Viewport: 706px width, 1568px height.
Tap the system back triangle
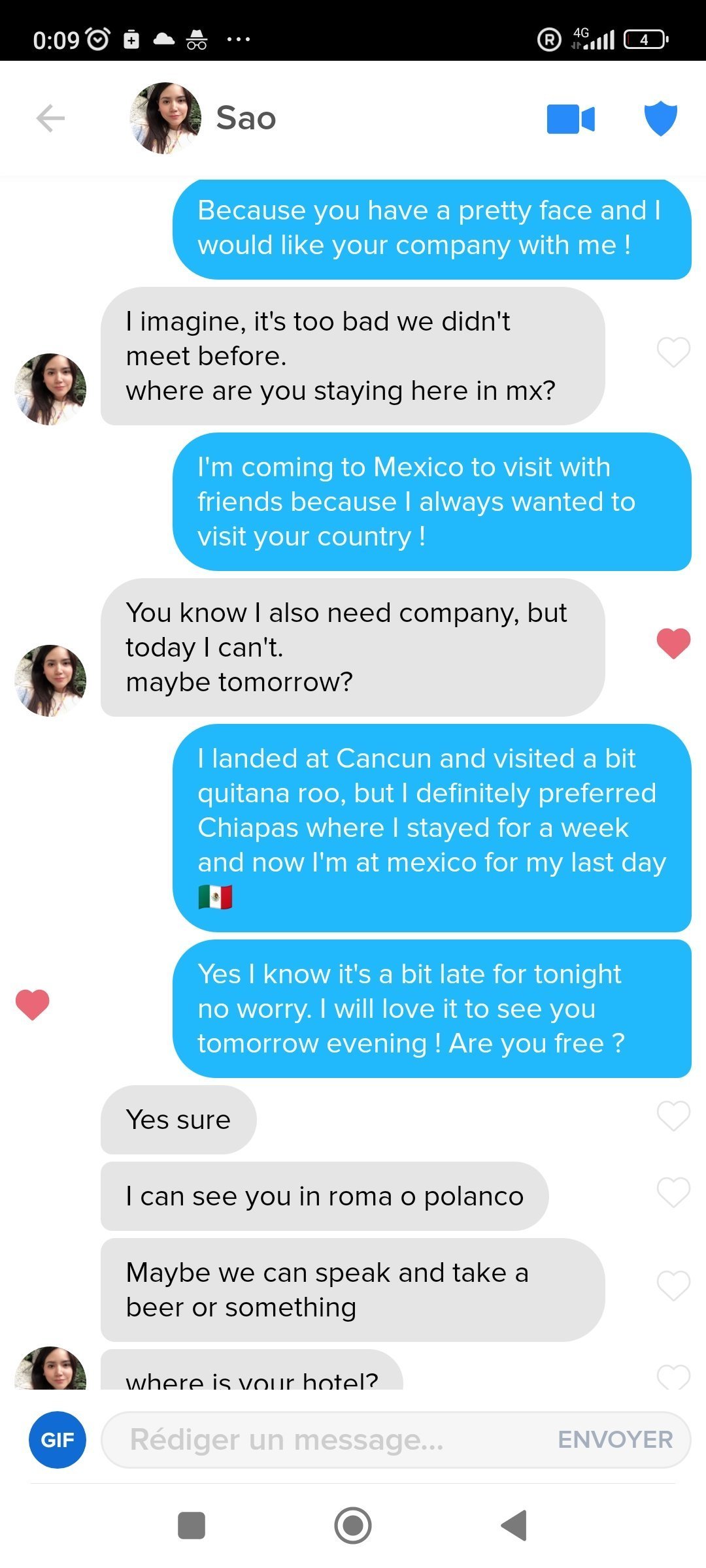[x=514, y=1526]
